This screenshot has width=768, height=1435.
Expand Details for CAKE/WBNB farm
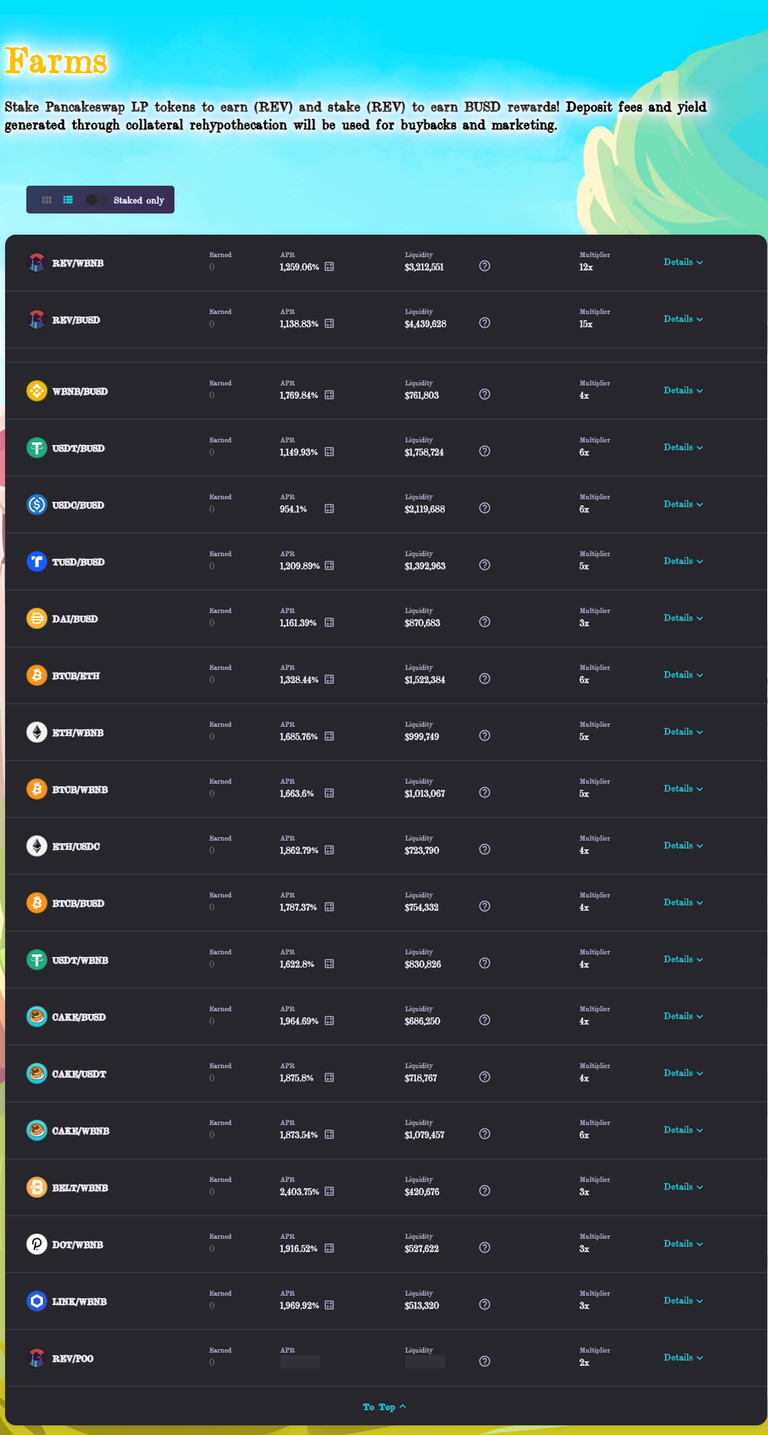point(683,1130)
